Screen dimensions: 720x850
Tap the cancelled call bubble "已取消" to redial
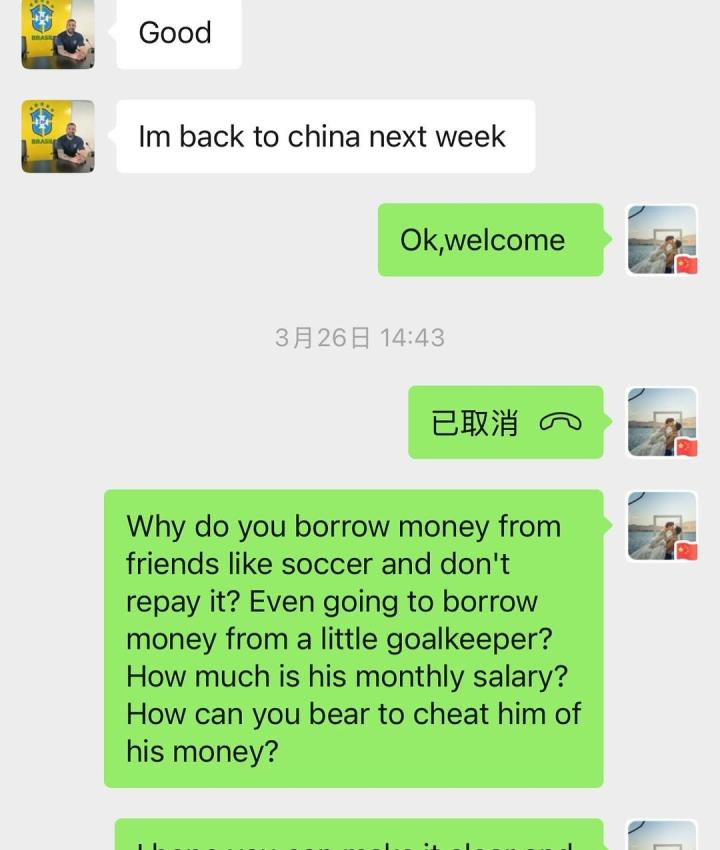[506, 422]
